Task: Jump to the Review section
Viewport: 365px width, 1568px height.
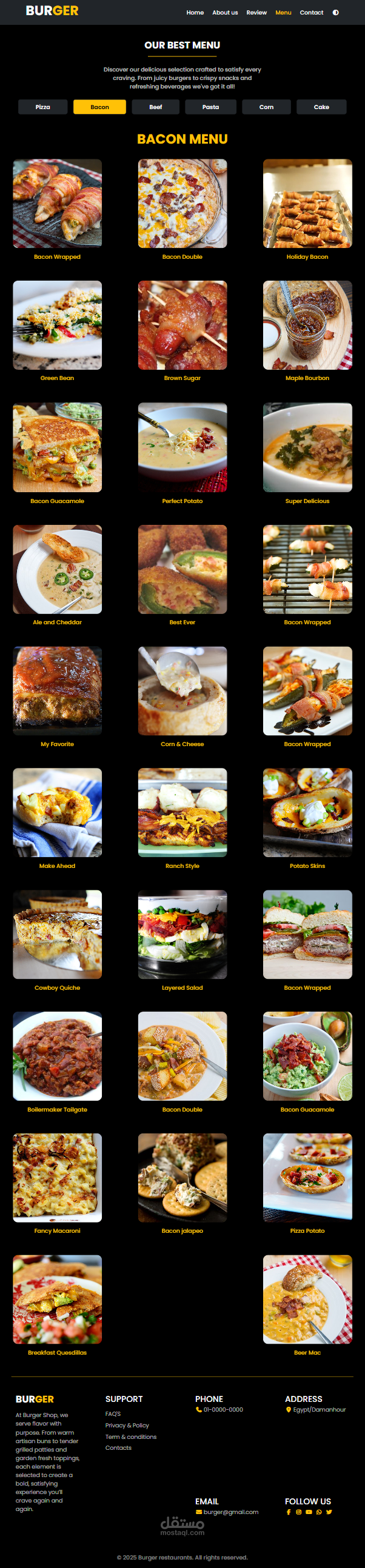Action: pos(256,12)
